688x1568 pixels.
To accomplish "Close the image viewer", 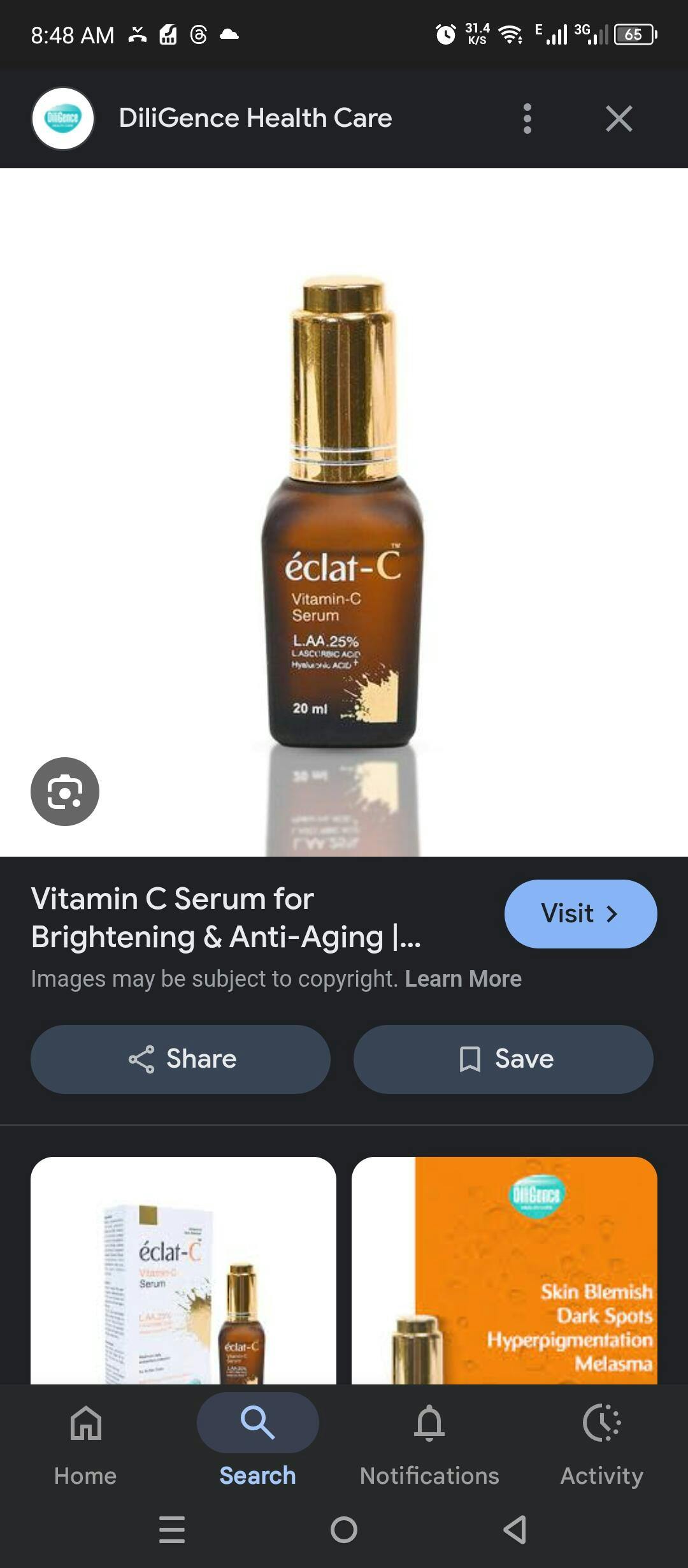I will coord(619,119).
